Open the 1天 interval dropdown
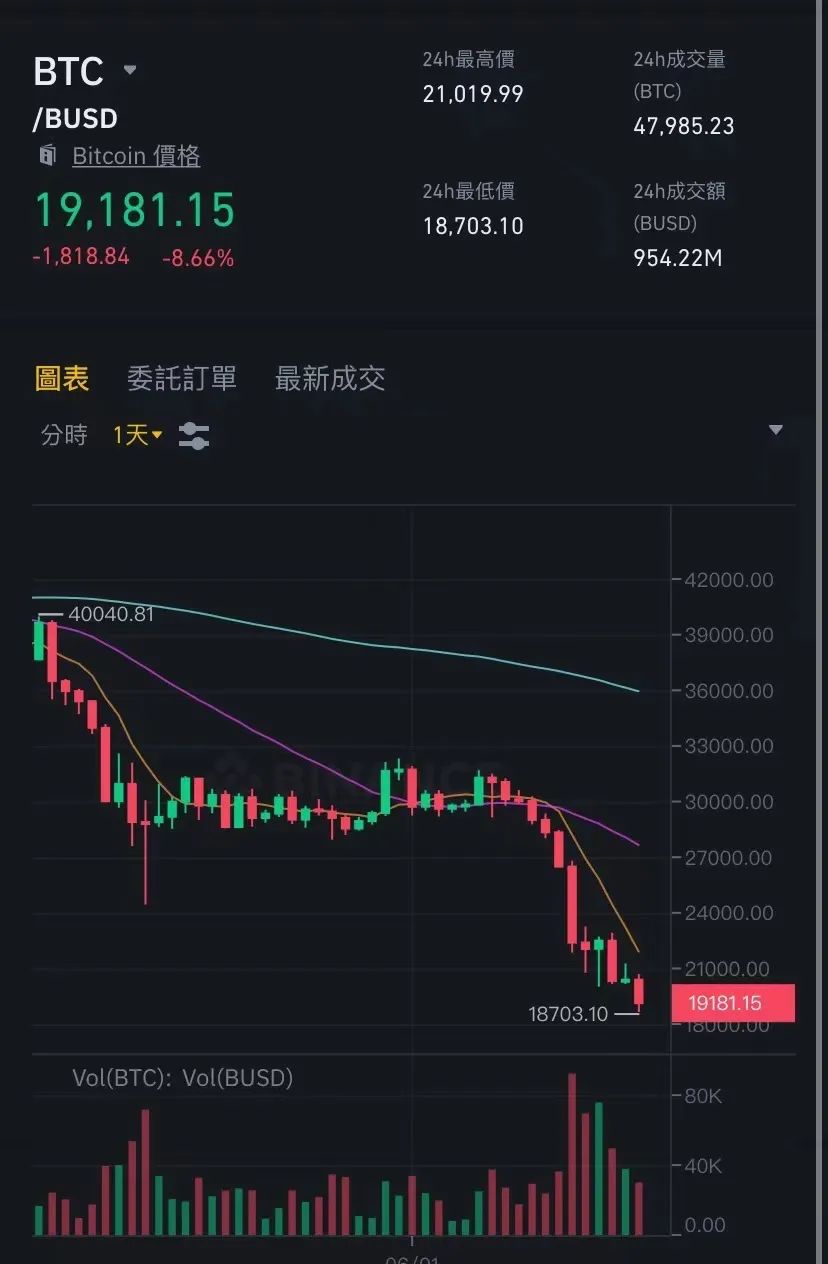Screen dimensions: 828x1264 137,435
